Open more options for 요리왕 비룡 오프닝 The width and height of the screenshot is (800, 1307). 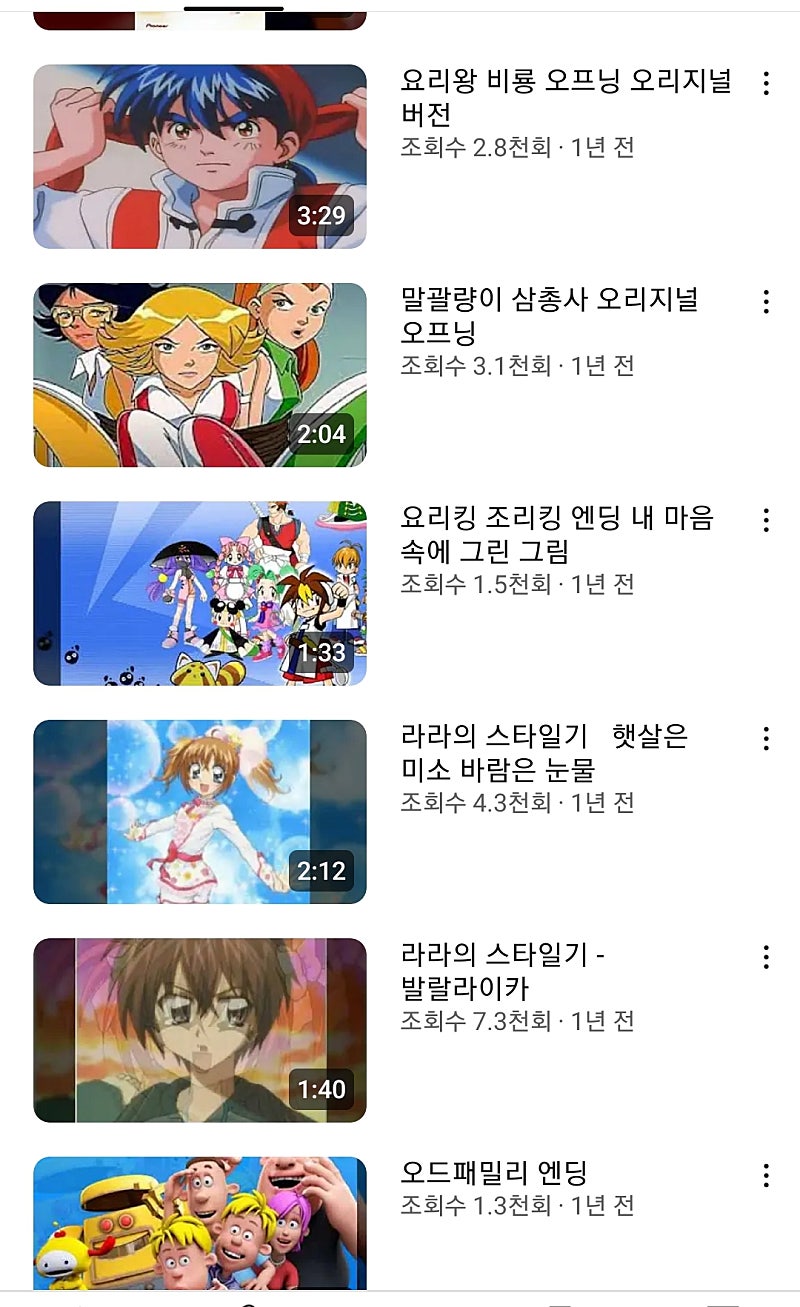tap(766, 83)
